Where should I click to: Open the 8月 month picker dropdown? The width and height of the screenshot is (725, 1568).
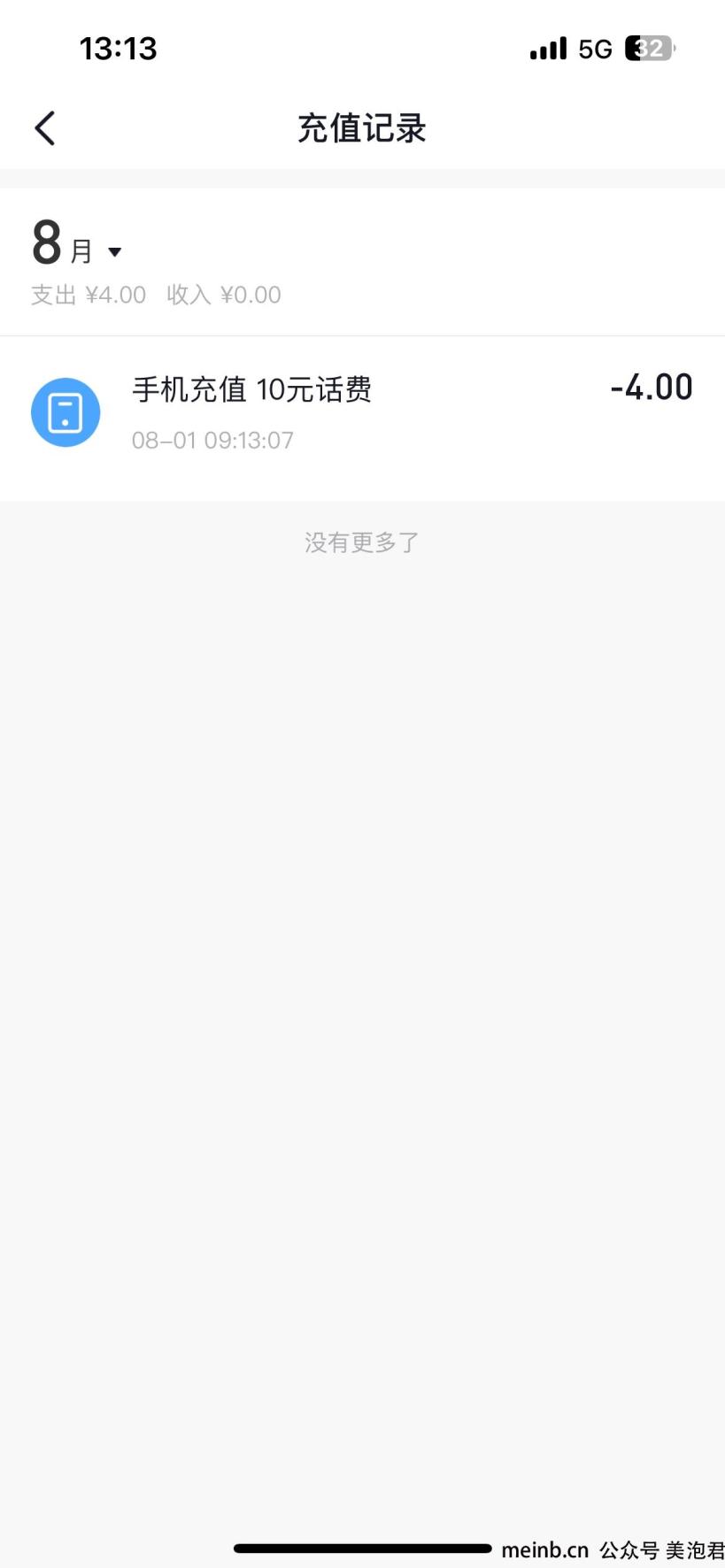point(77,244)
